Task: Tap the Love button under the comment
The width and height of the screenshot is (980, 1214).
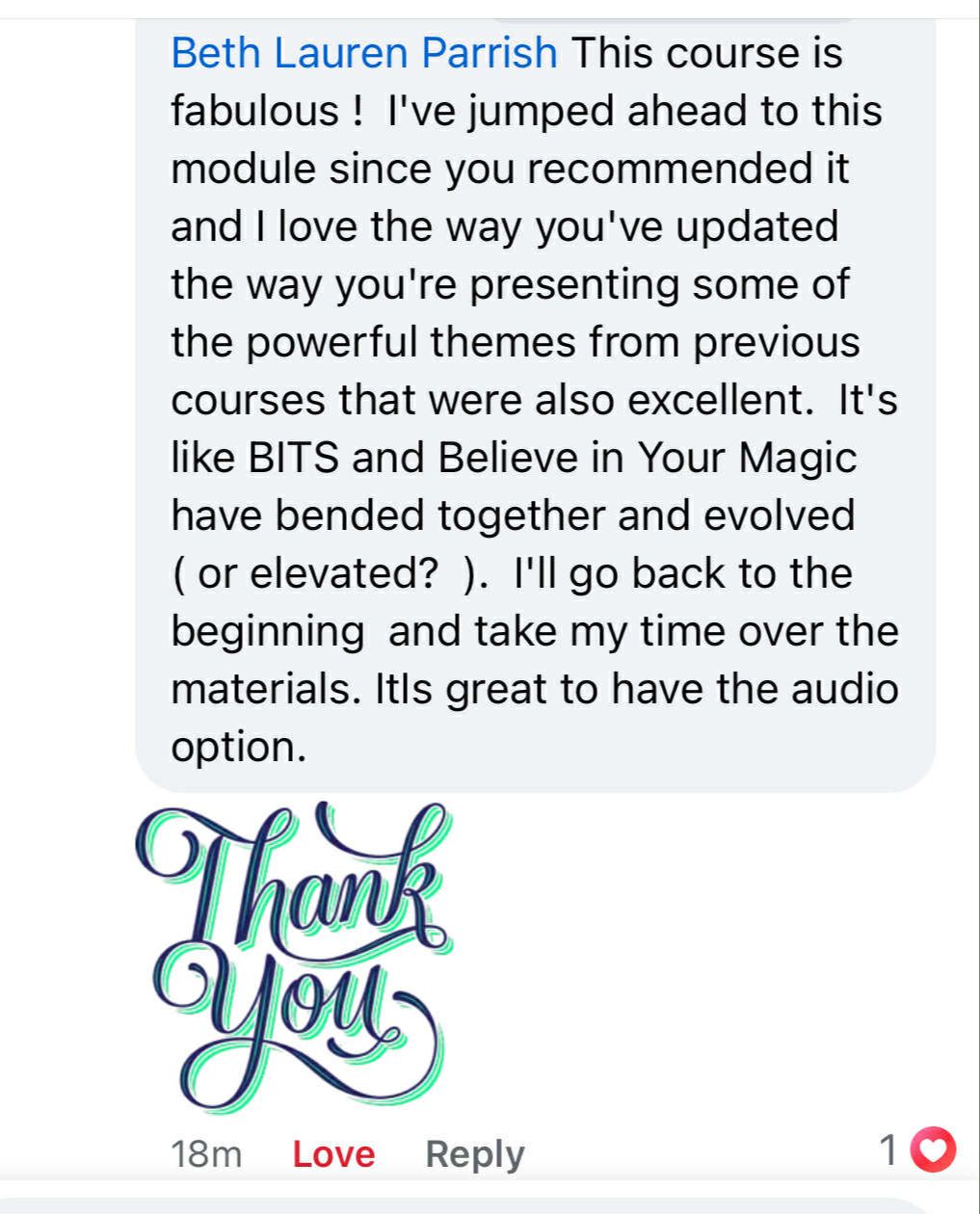Action: point(333,1152)
